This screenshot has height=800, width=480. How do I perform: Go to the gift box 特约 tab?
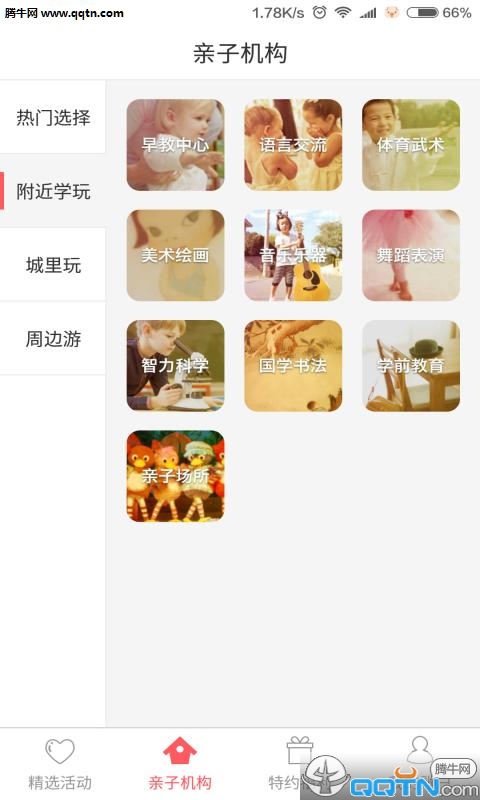tap(299, 764)
